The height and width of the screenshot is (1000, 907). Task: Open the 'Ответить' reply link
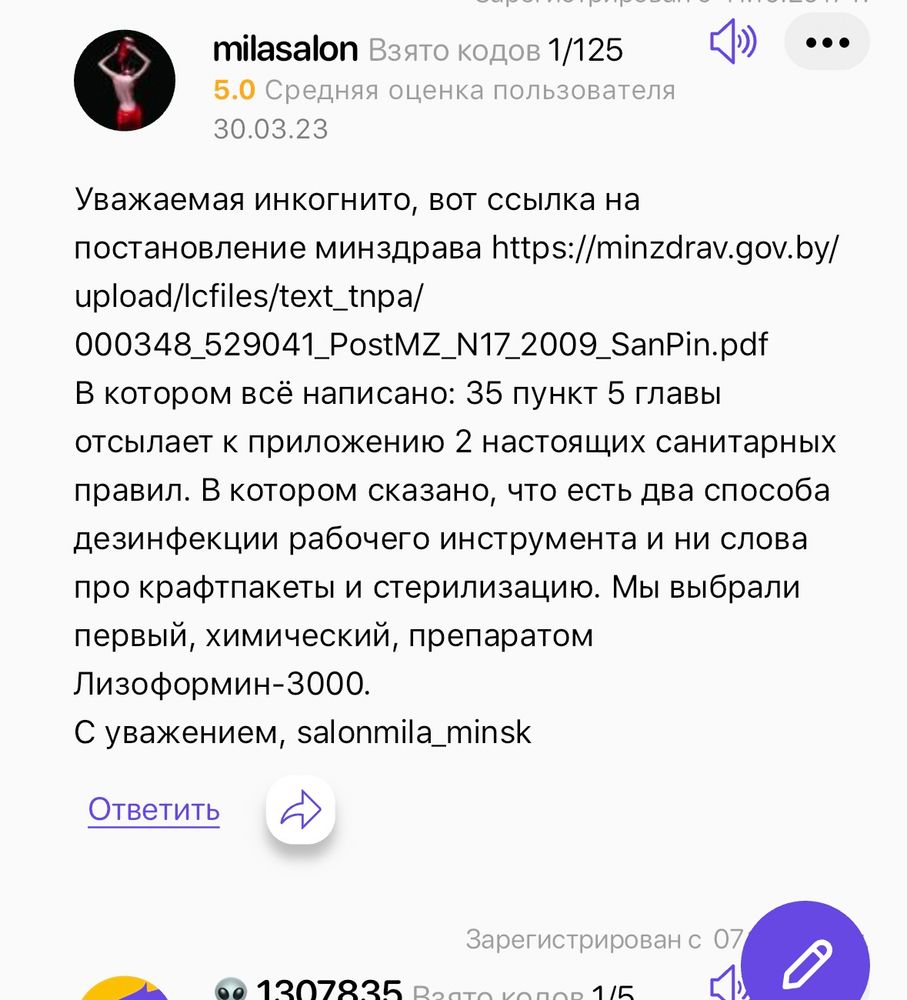click(x=153, y=810)
